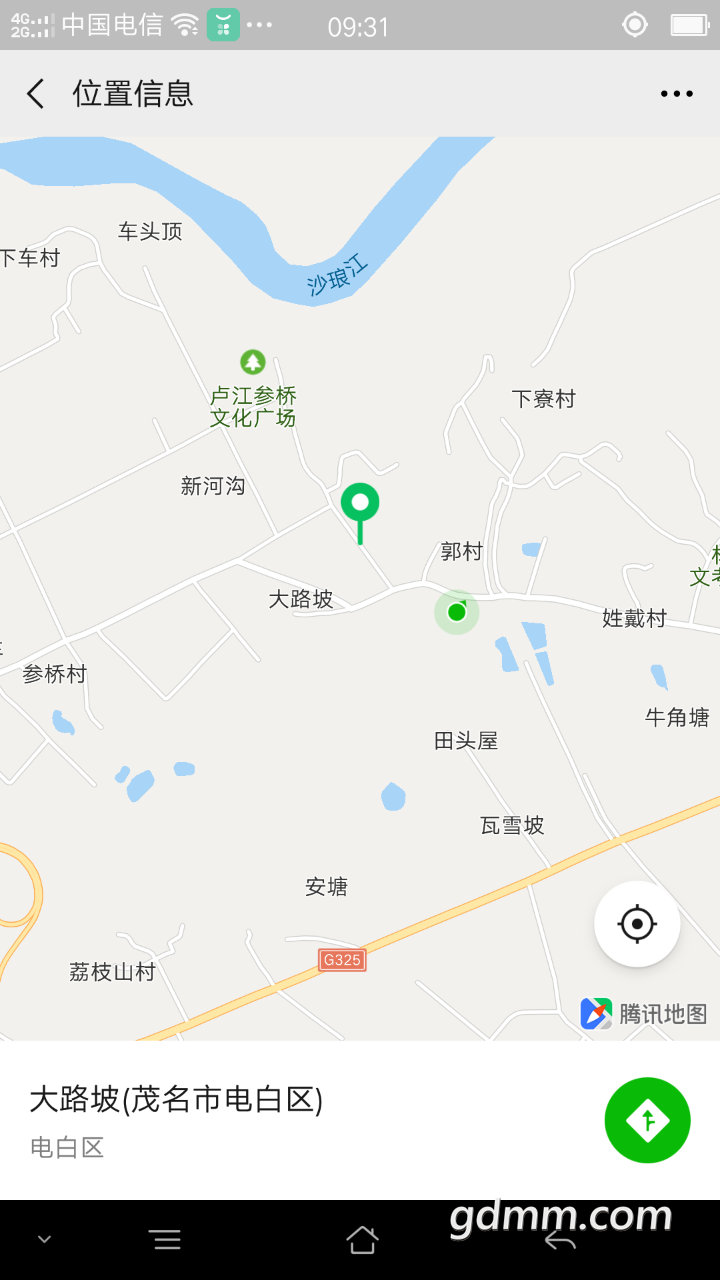720x1280 pixels.
Task: Open the three-dot overflow menu
Action: point(676,94)
